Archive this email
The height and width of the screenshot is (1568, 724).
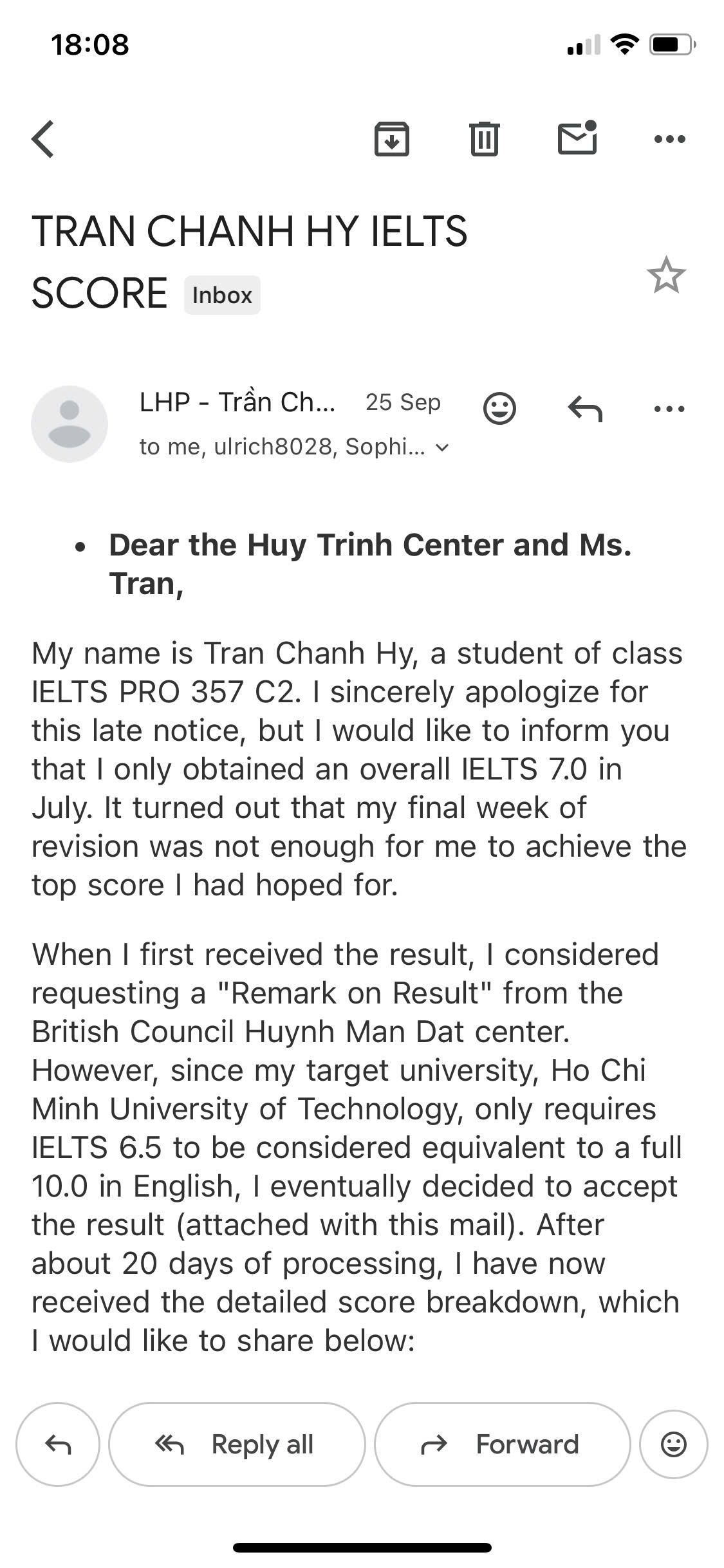click(x=391, y=139)
